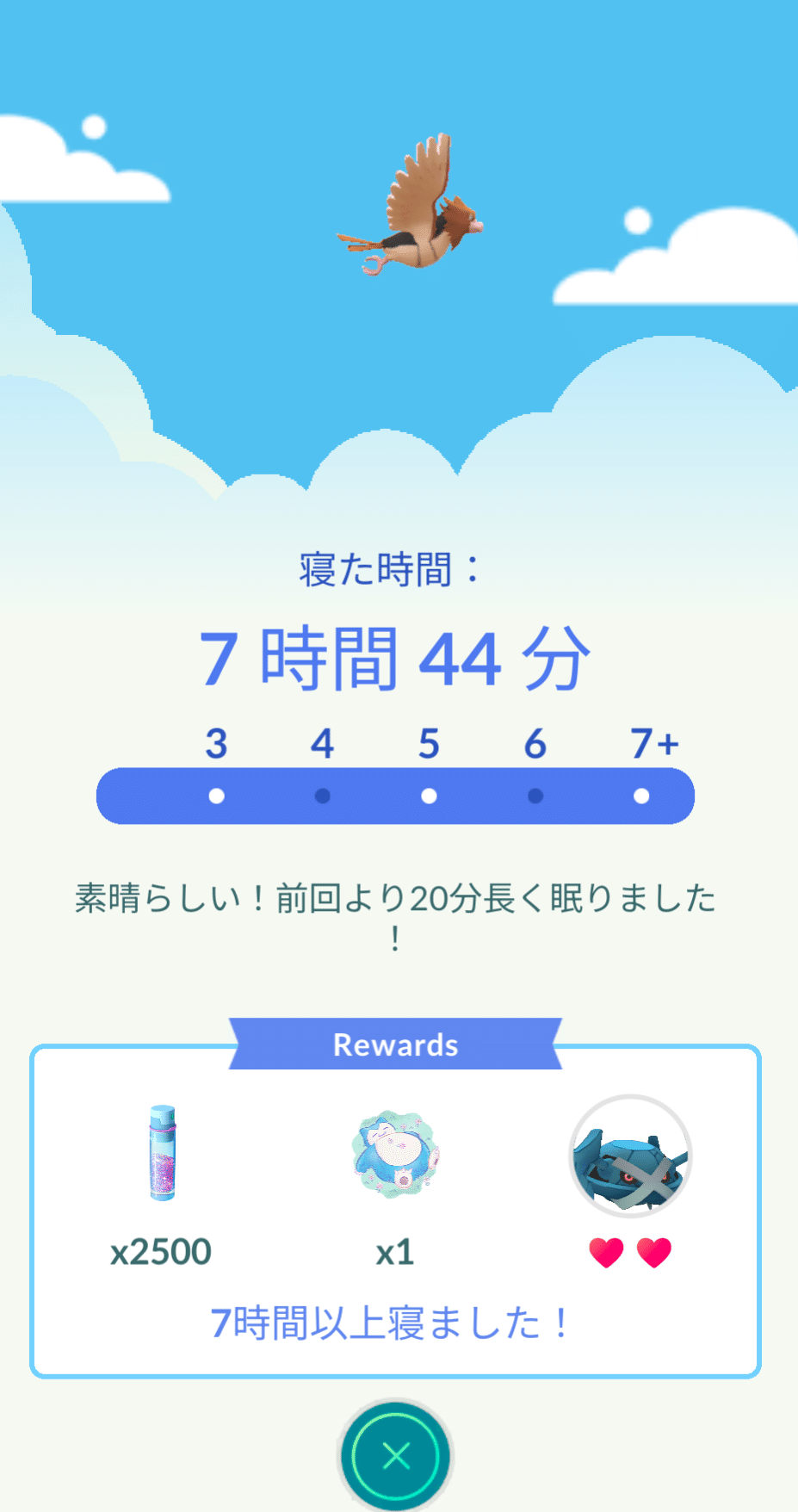The image size is (798, 1512).
Task: Select the 3-hour marker dot
Action: tap(217, 796)
